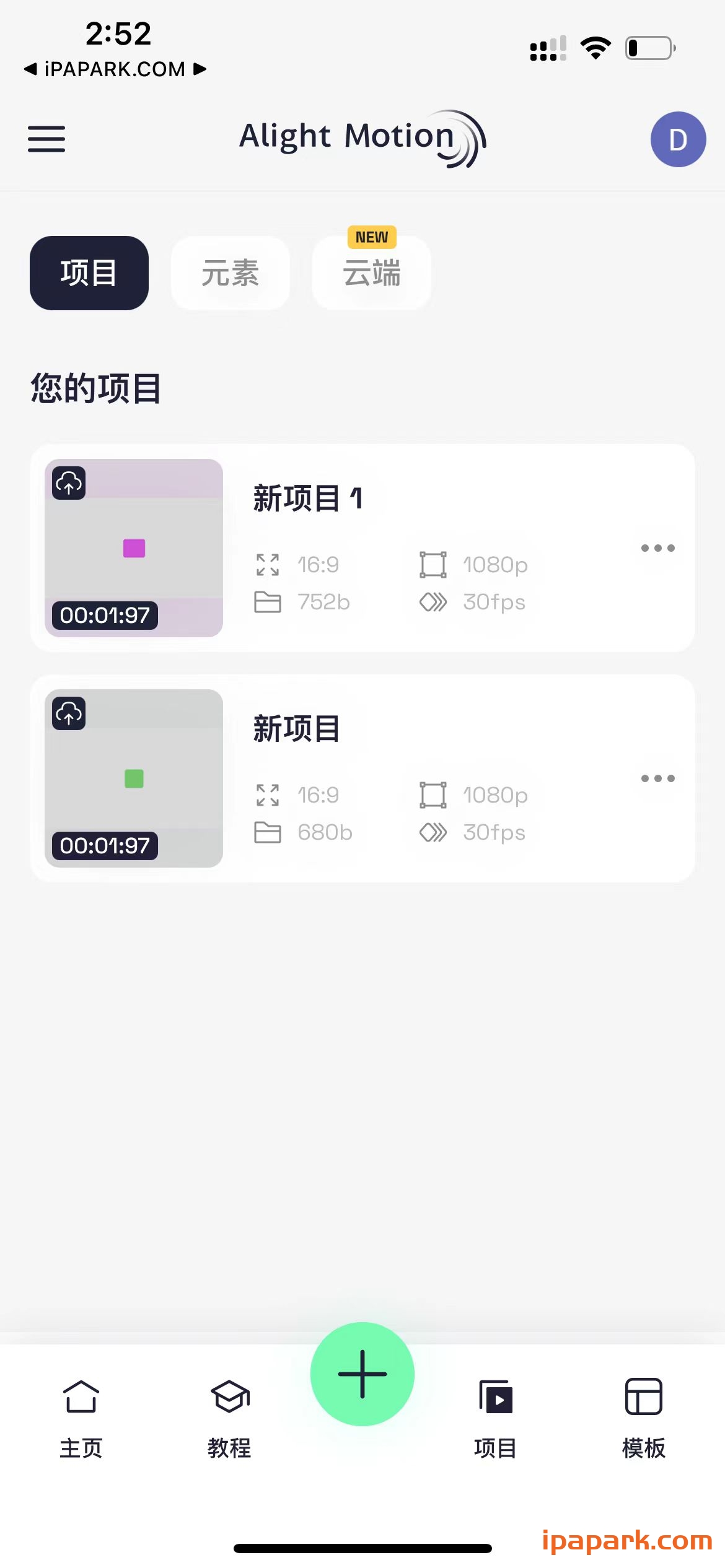Switch to the 云端 tab with NEW badge
The width and height of the screenshot is (725, 1568).
pos(371,273)
